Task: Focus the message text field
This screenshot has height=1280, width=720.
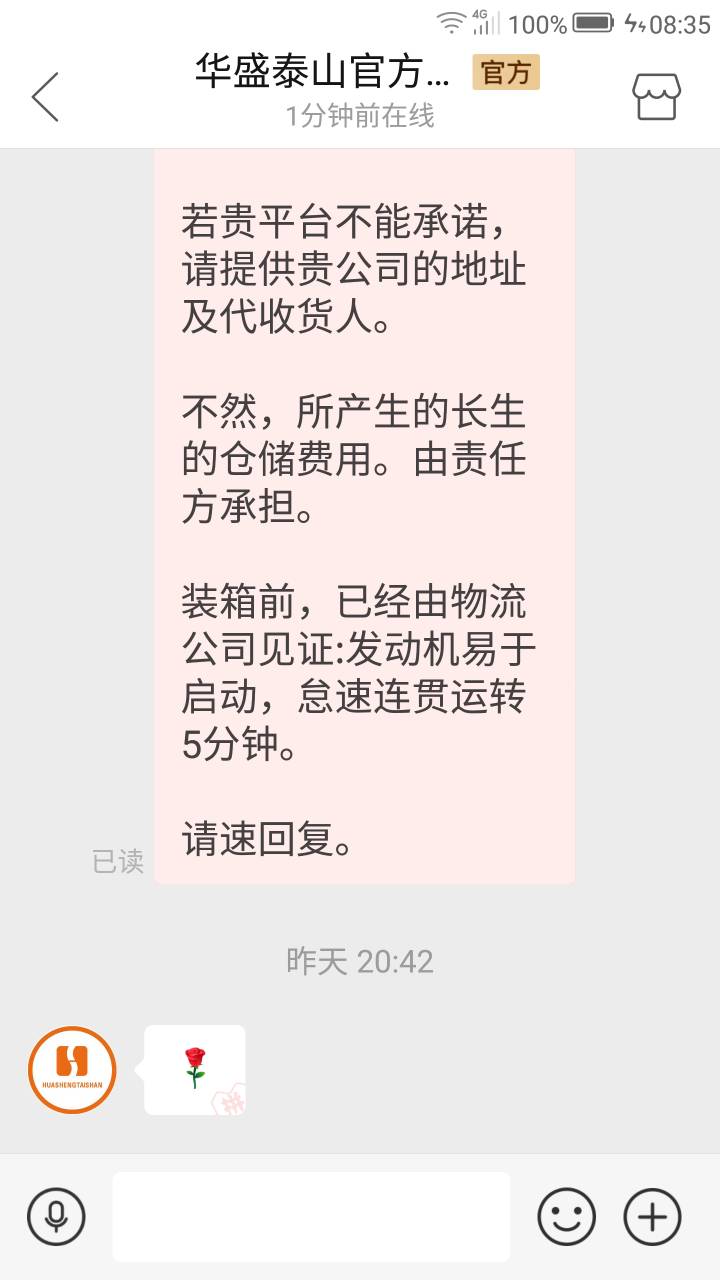Action: tap(311, 1217)
